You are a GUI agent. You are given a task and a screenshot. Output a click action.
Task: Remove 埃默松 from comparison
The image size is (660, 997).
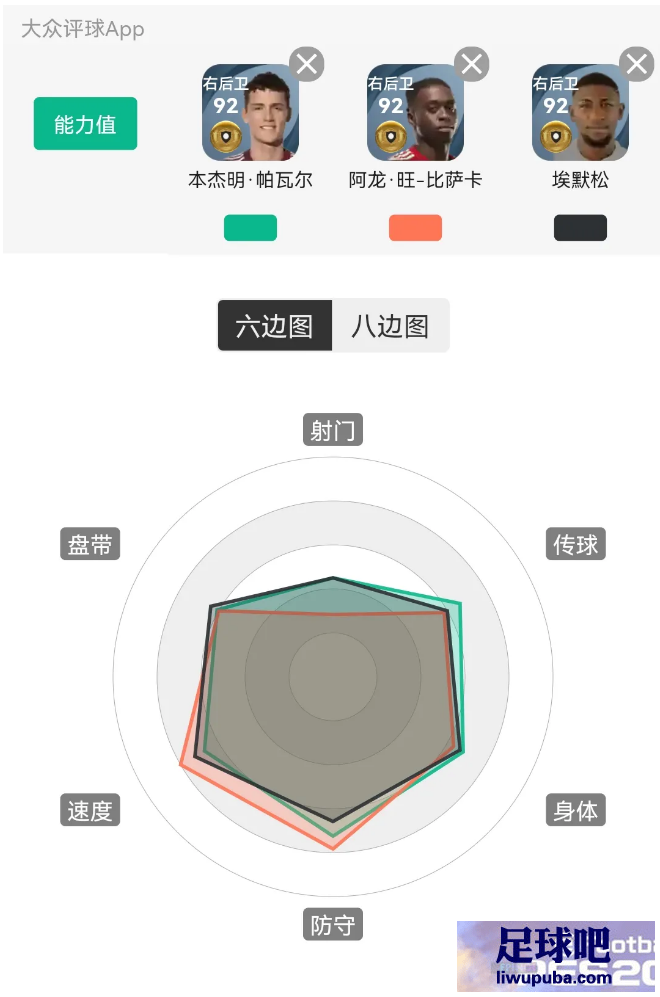pyautogui.click(x=636, y=65)
